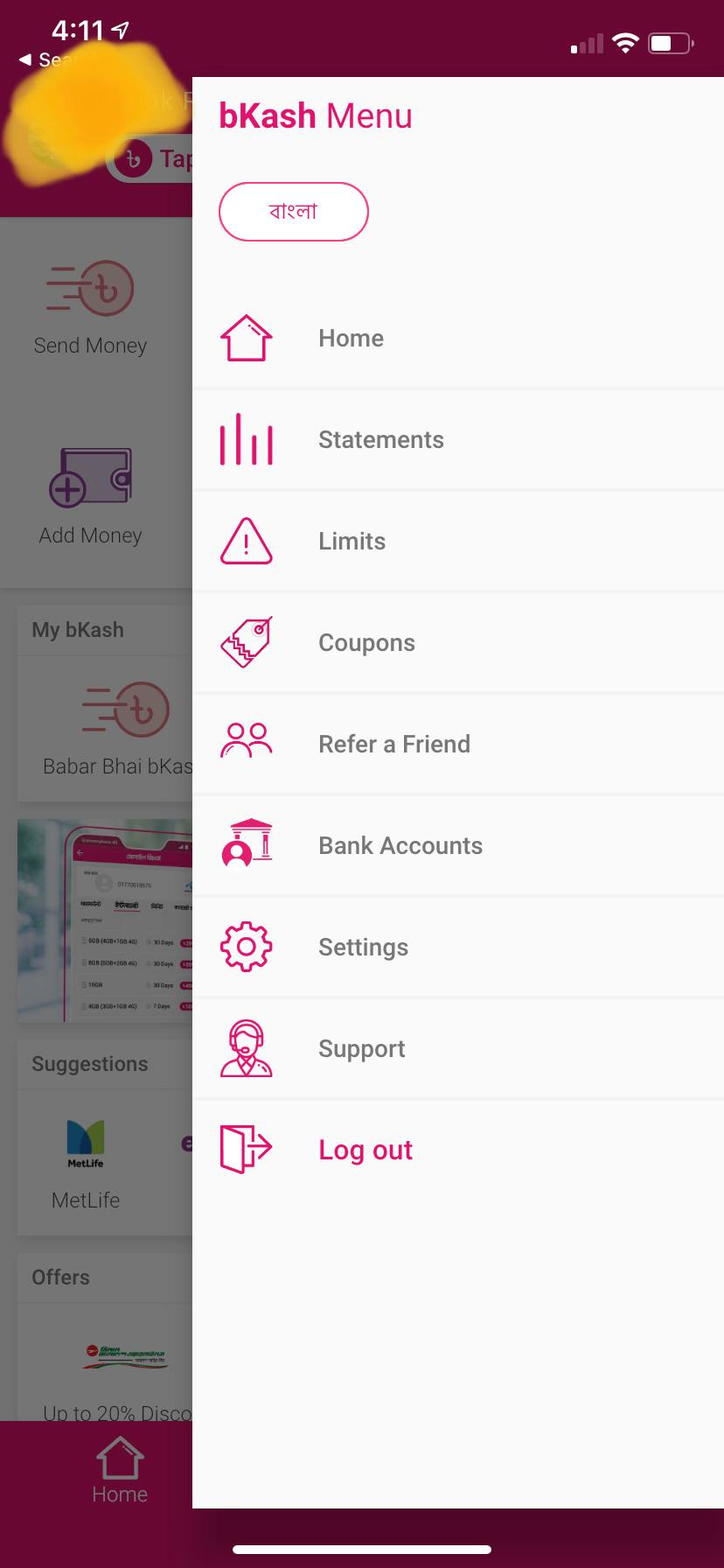724x1568 pixels.
Task: Select Statements from the bKash menu
Action: 380,439
